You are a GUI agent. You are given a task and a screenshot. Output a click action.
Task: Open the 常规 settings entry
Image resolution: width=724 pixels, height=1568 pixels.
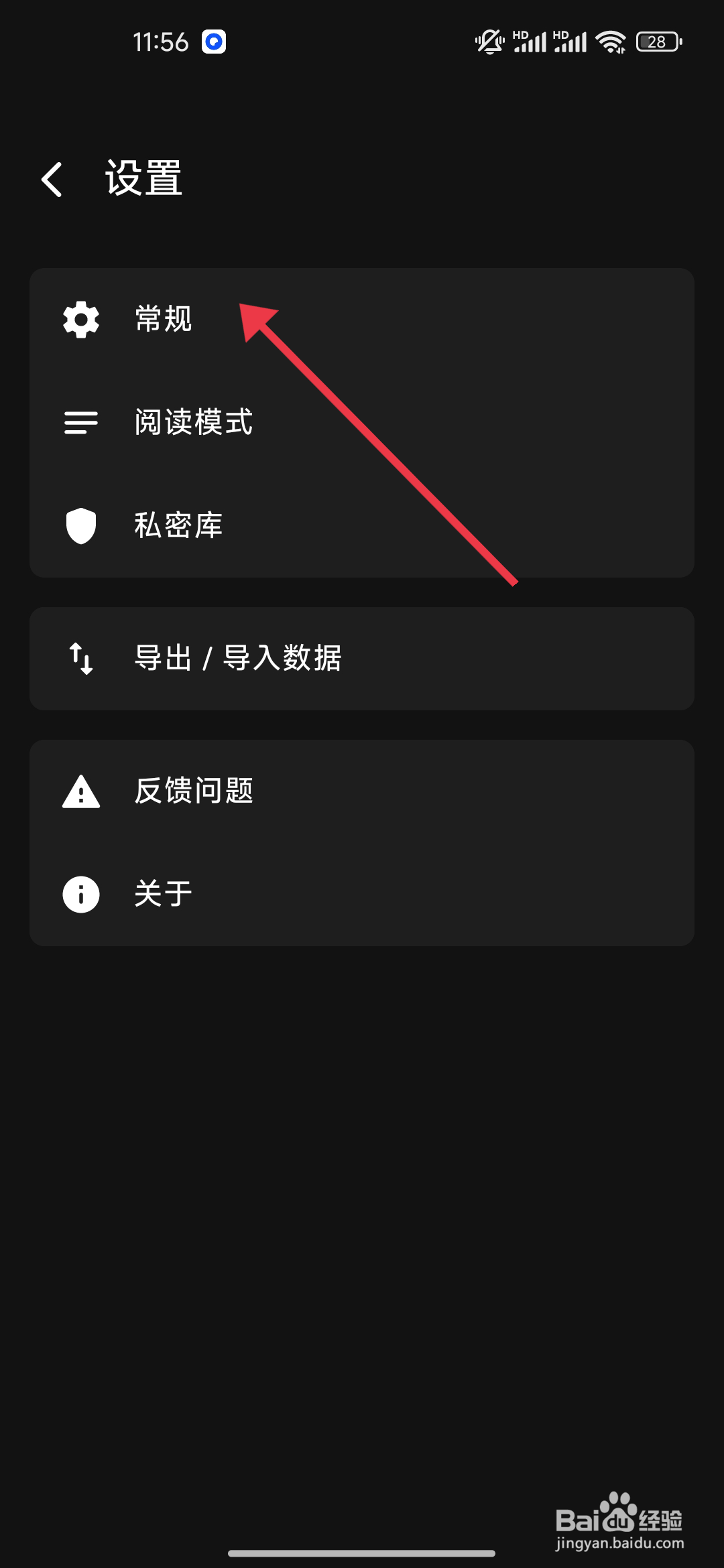click(163, 320)
